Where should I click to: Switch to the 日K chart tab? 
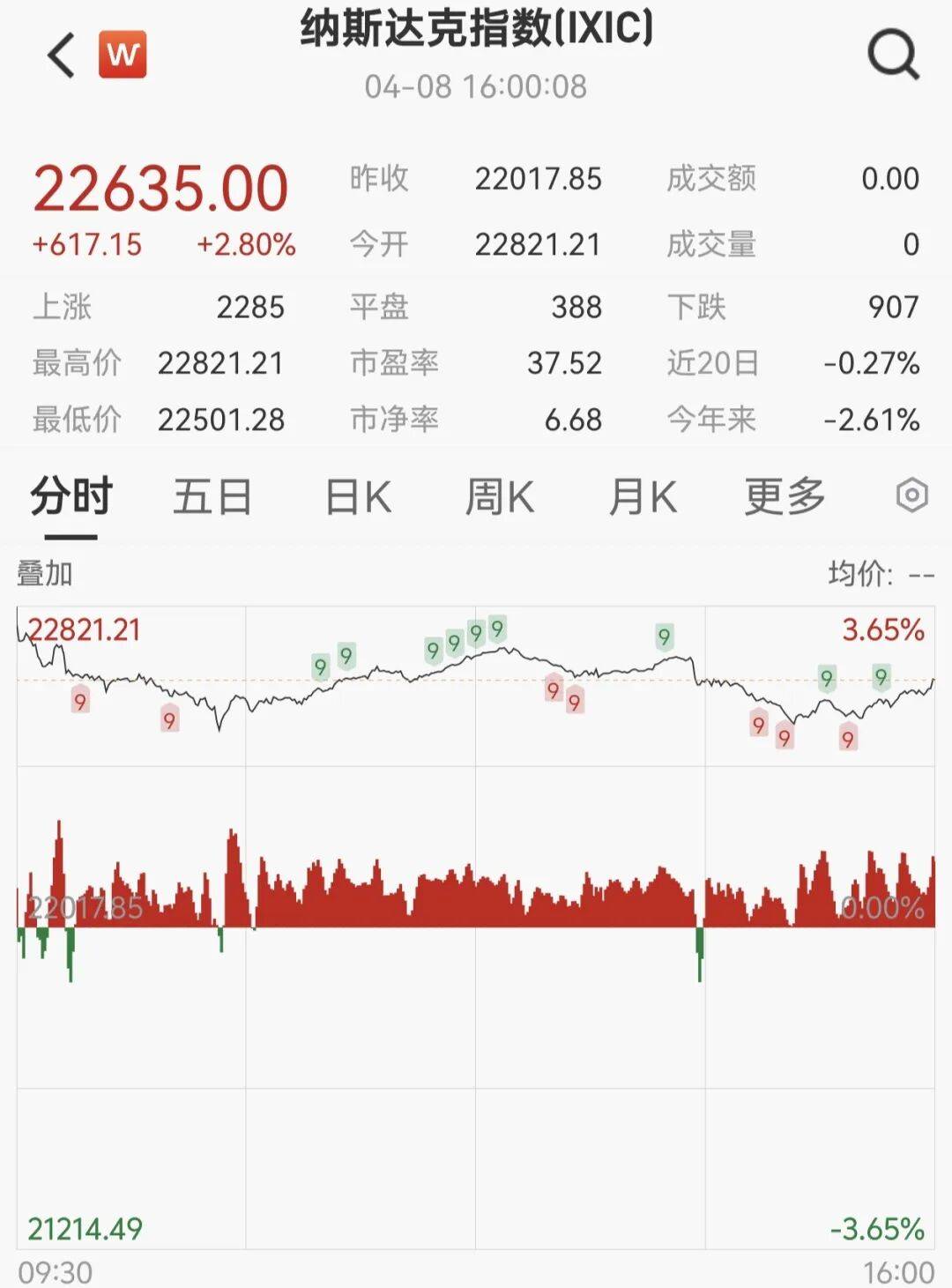(358, 496)
